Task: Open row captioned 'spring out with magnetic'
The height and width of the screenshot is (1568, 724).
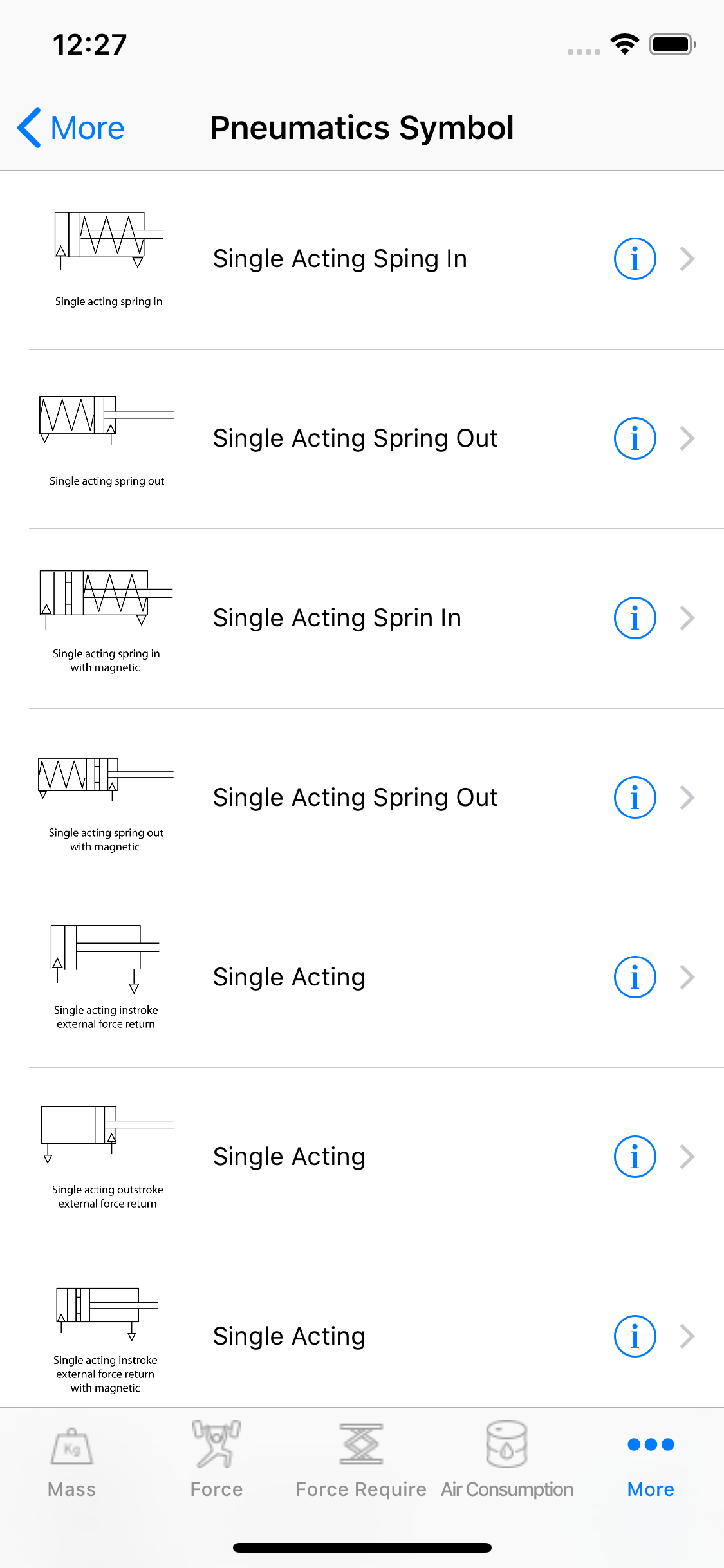Action: pos(355,798)
